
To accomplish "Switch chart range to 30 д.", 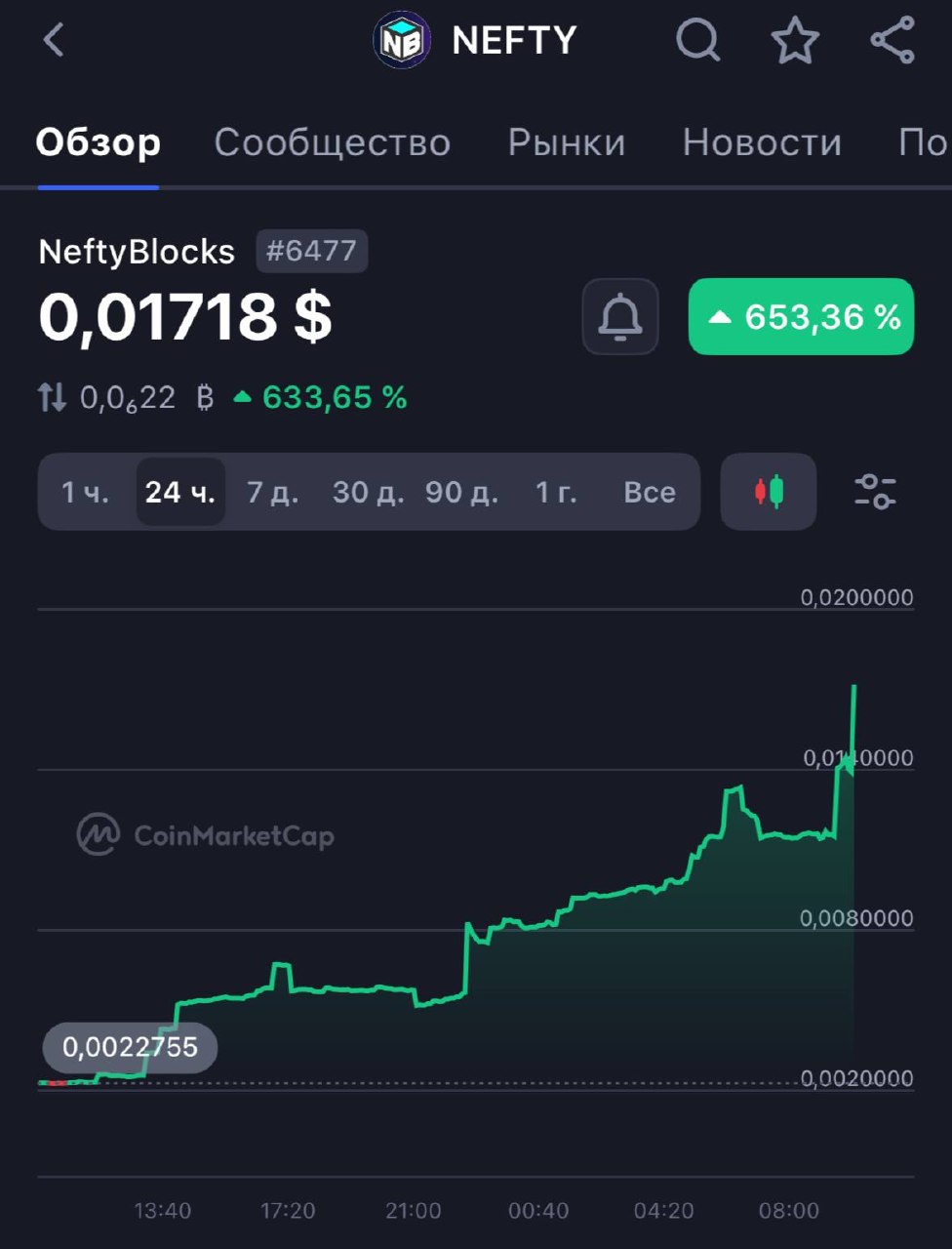I will tap(368, 492).
